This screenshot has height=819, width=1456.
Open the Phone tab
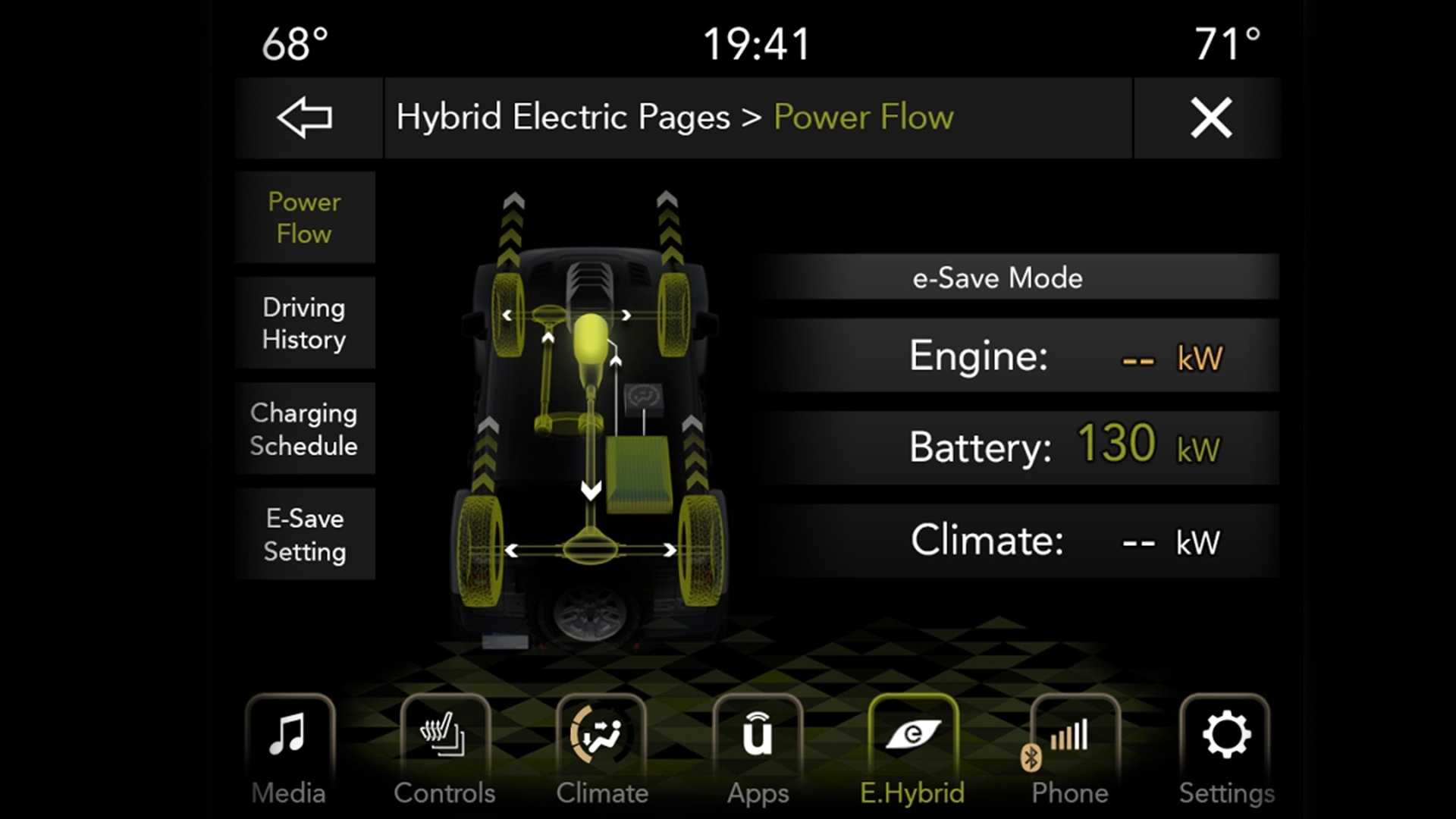[1071, 749]
